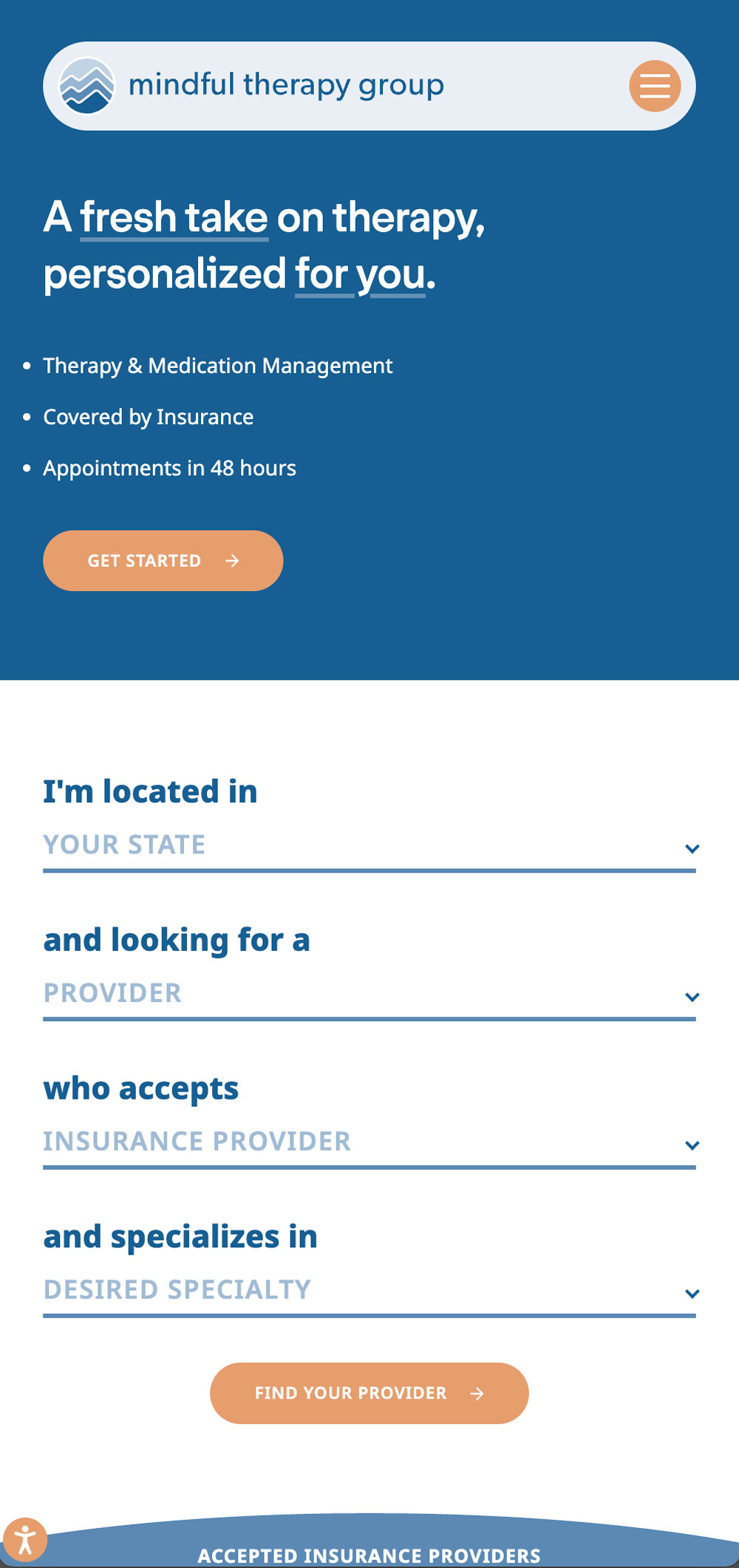
Task: Tap the Get Started button
Action: (x=163, y=560)
